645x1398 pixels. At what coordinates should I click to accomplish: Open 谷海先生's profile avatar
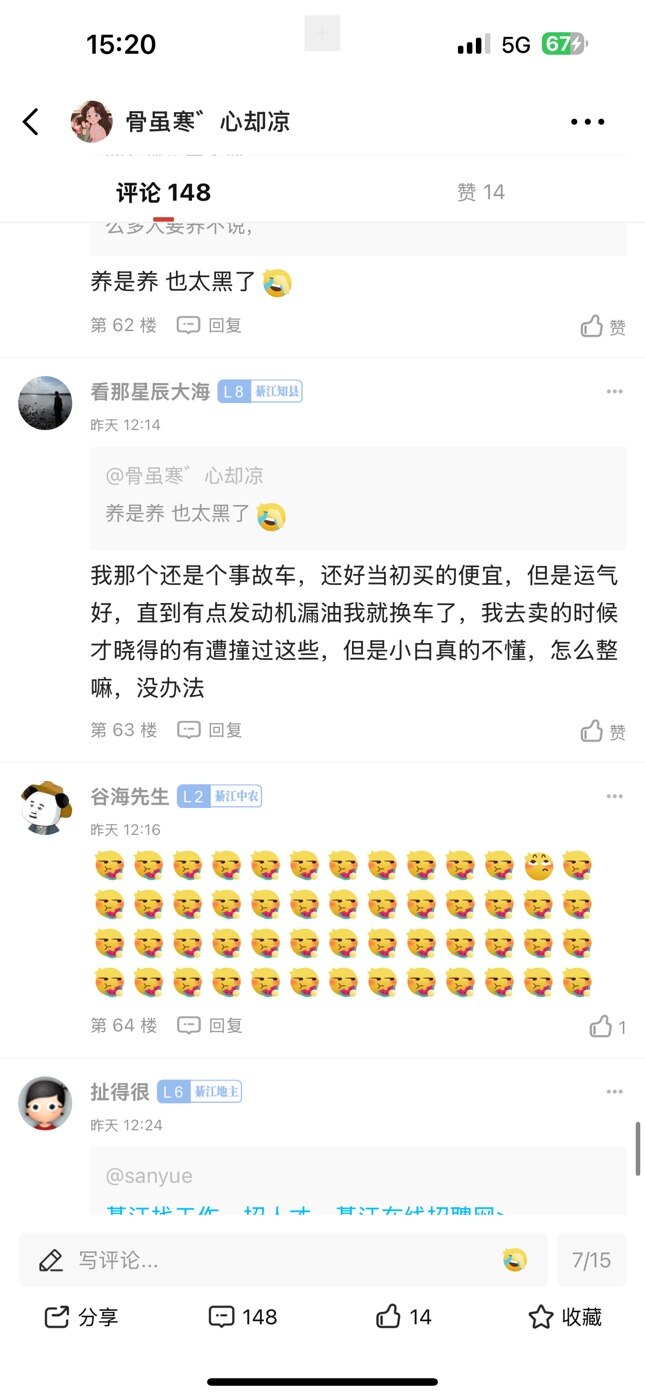click(x=45, y=808)
